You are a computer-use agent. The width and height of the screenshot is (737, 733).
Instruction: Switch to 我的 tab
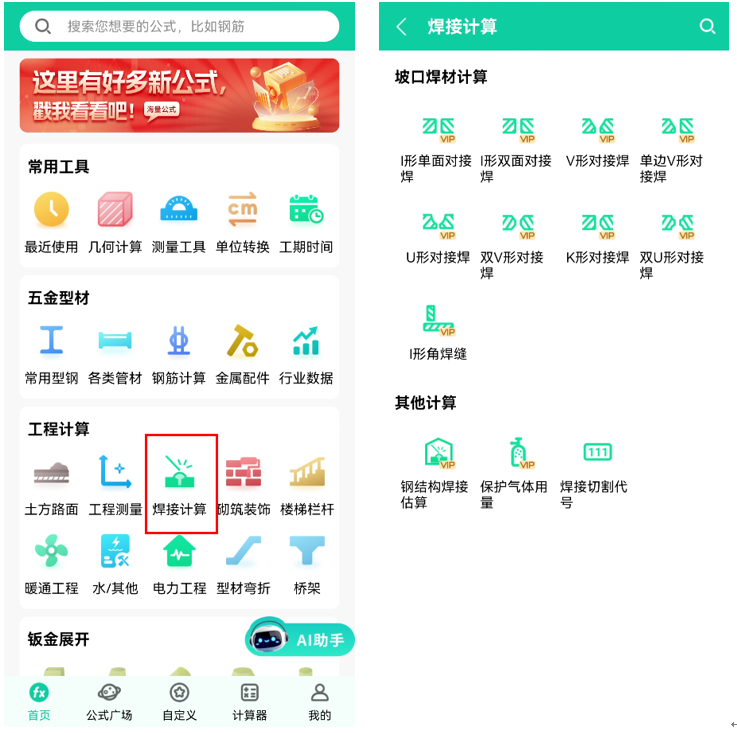tap(319, 701)
